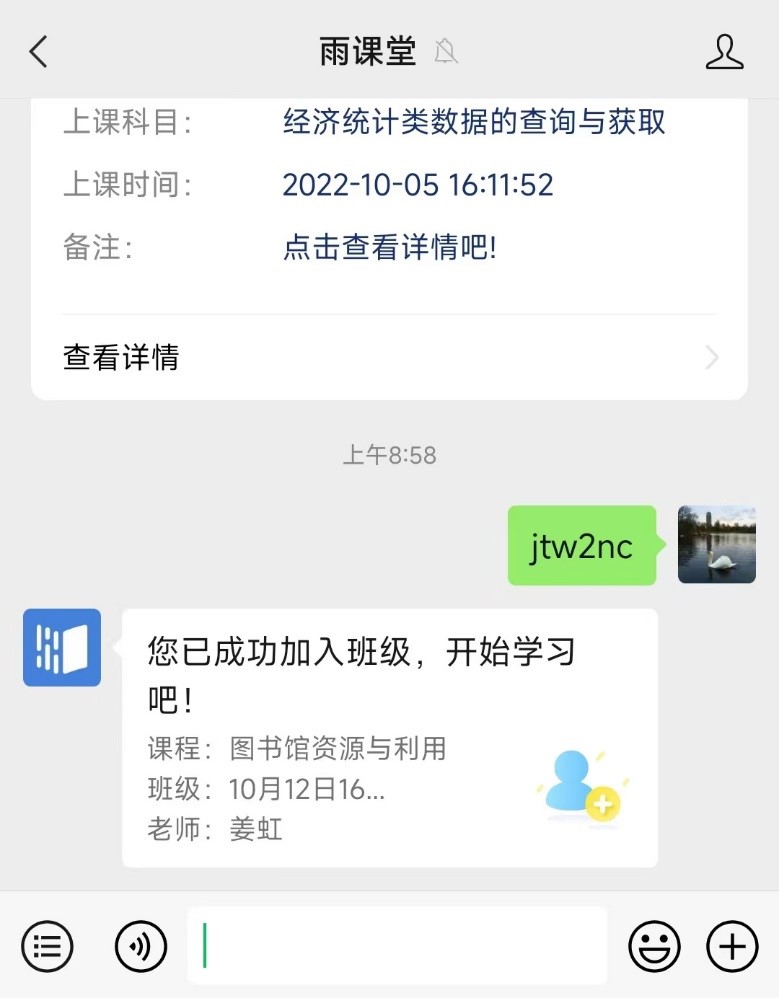The image size is (779, 998).
Task: Switch to the service menu list icon
Action: point(47,945)
